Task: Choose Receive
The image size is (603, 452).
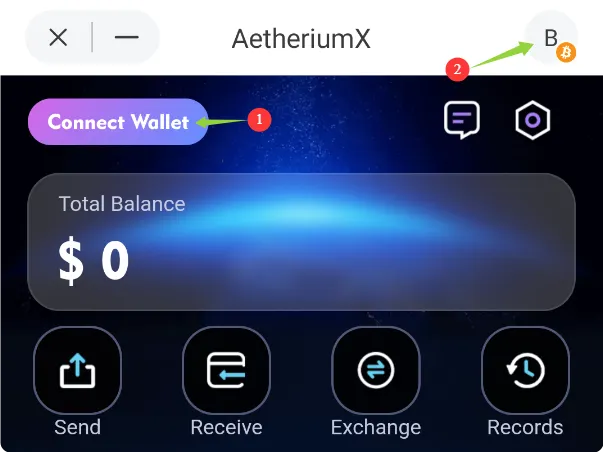Action: 226,371
